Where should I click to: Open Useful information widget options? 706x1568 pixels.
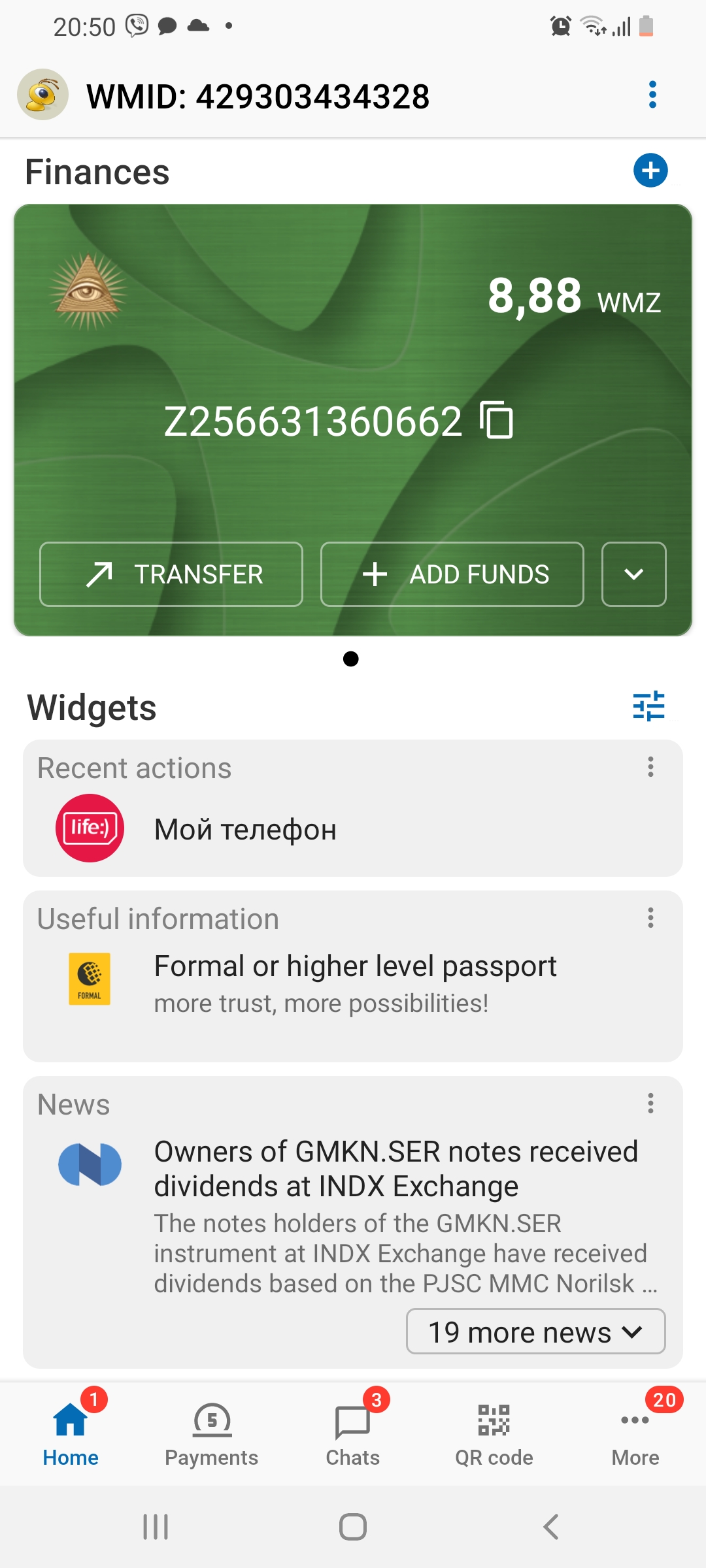pos(650,918)
